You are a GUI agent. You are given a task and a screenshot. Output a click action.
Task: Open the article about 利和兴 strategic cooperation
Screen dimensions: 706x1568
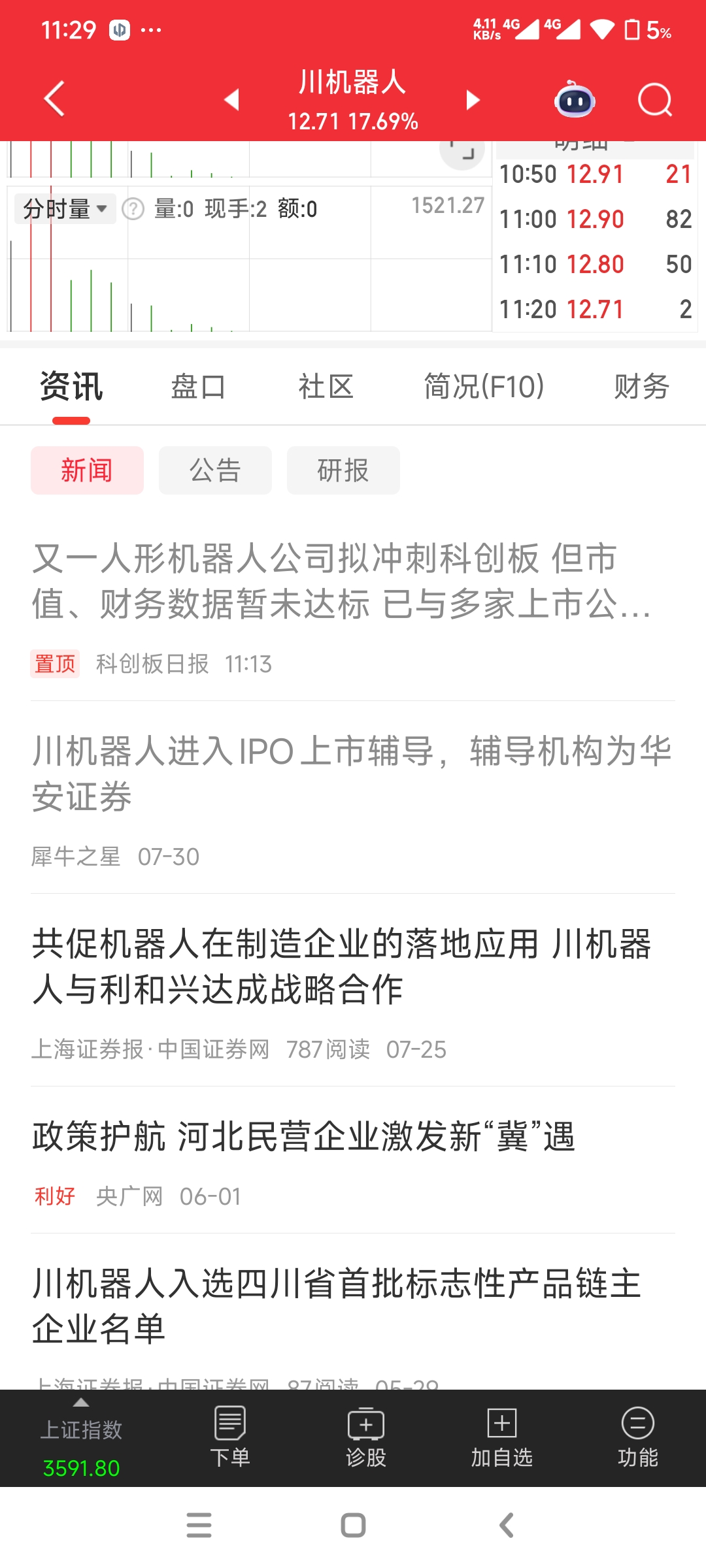341,966
